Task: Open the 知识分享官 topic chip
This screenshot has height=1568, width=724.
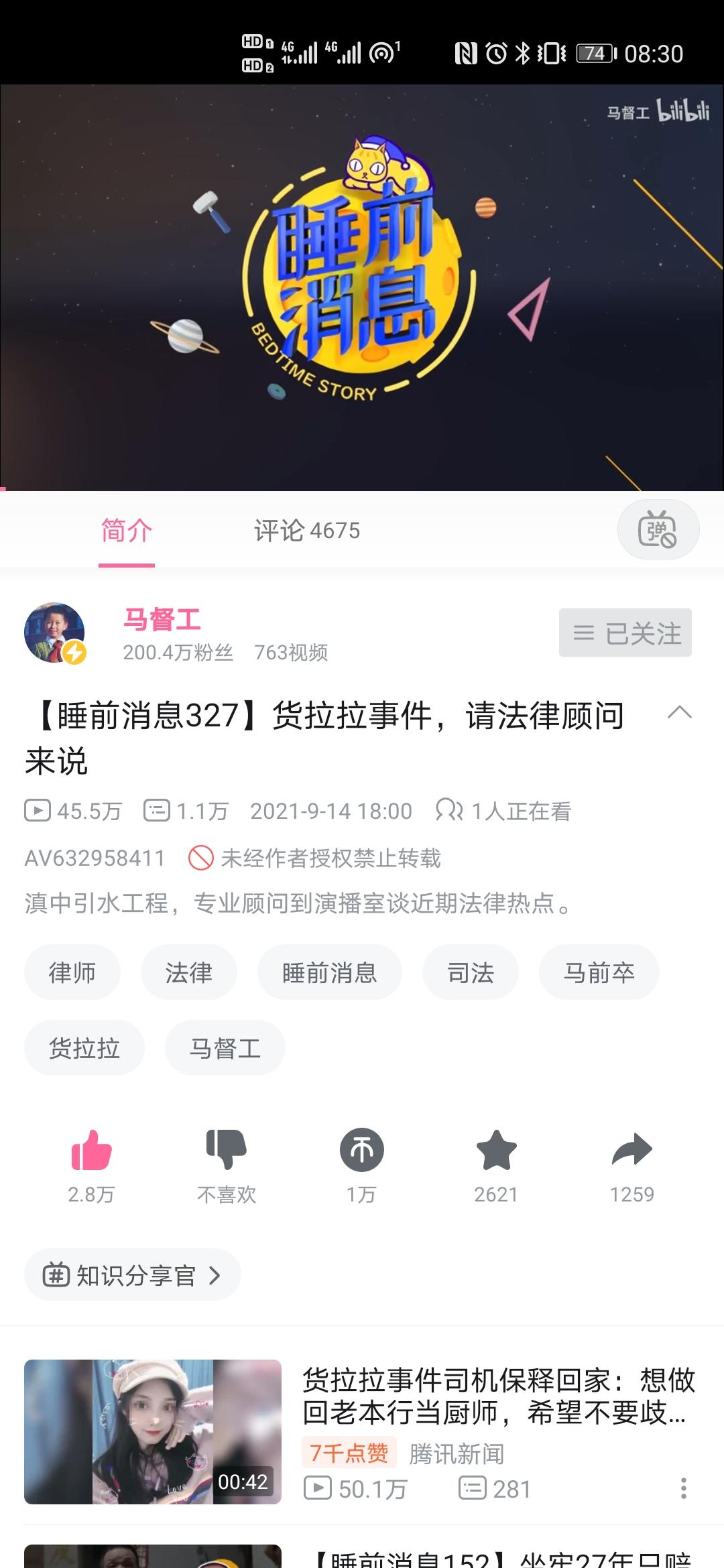Action: pyautogui.click(x=132, y=1275)
